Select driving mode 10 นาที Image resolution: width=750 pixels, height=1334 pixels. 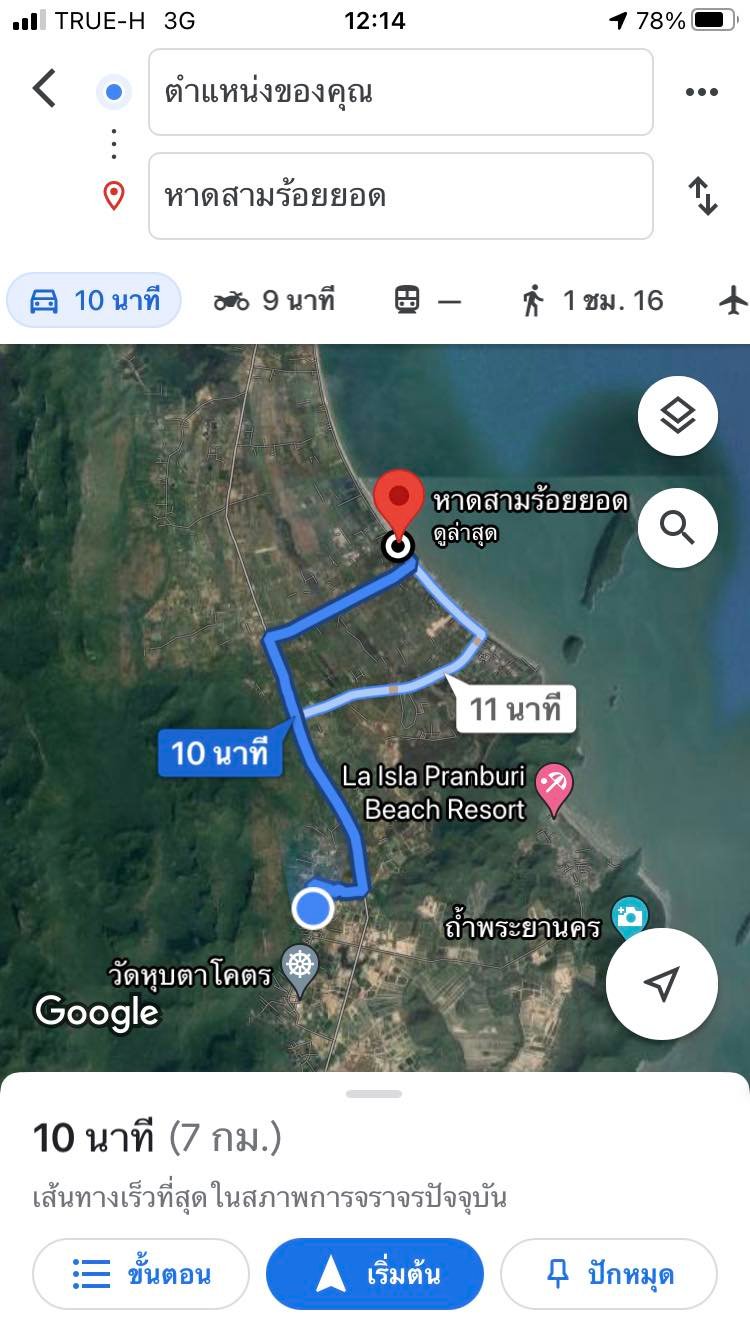(x=95, y=300)
